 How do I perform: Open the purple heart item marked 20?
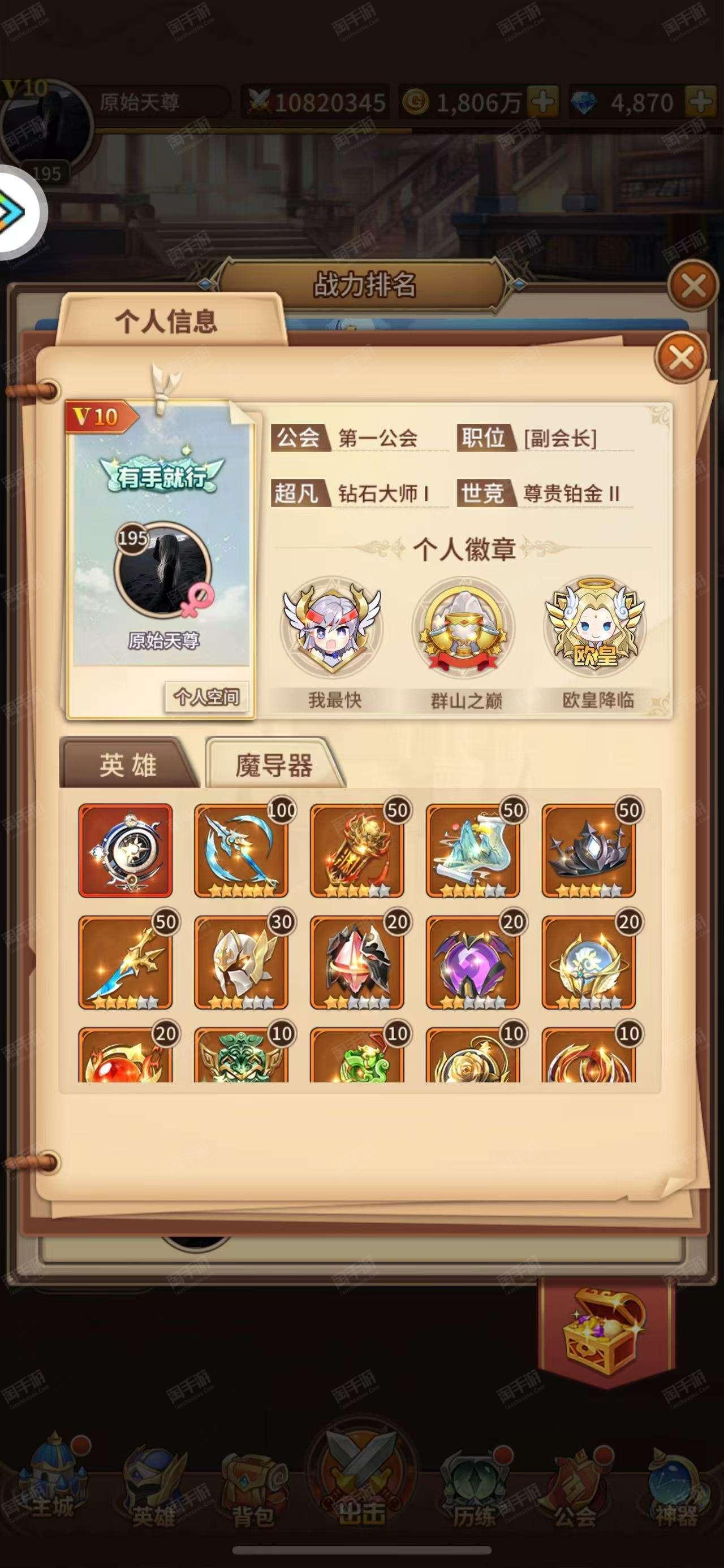pyautogui.click(x=472, y=963)
